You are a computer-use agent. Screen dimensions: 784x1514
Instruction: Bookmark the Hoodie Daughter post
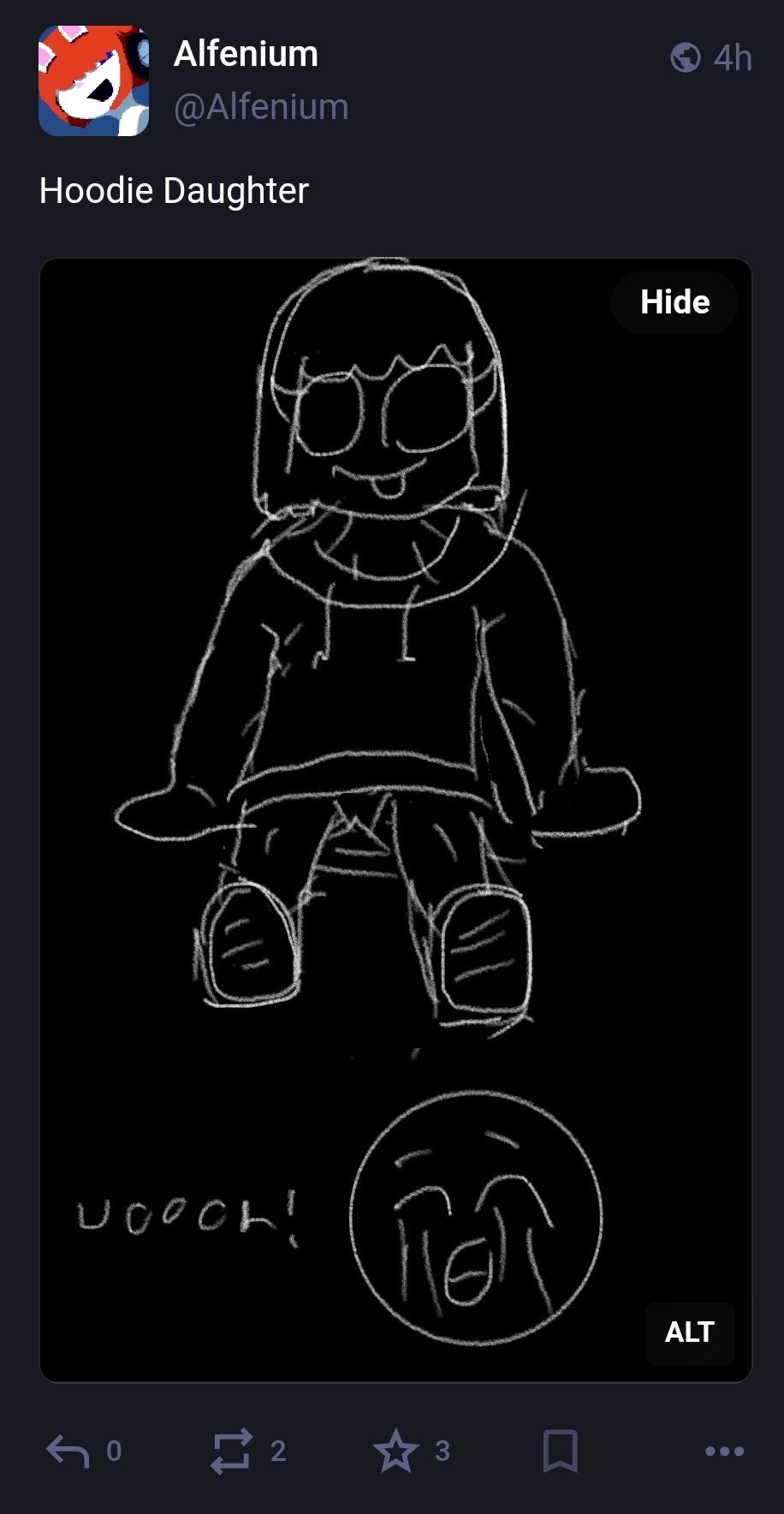561,1451
